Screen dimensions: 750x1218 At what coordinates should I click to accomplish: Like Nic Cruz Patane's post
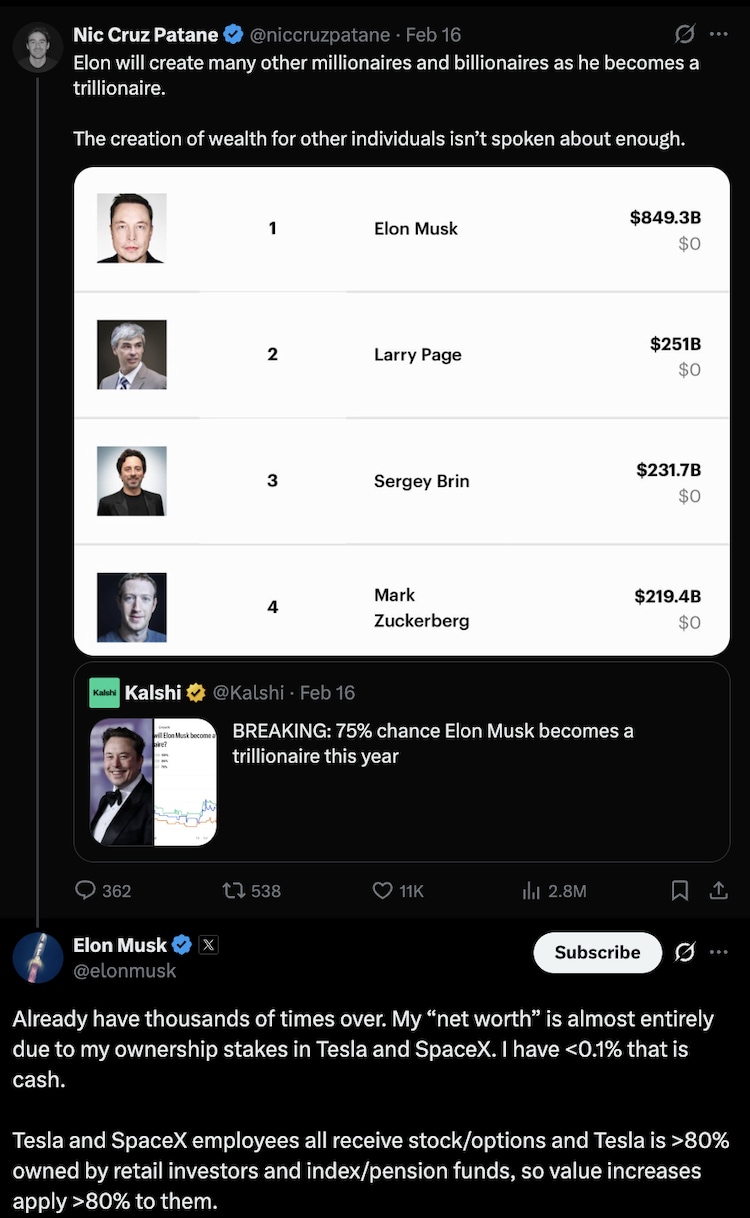coord(382,890)
